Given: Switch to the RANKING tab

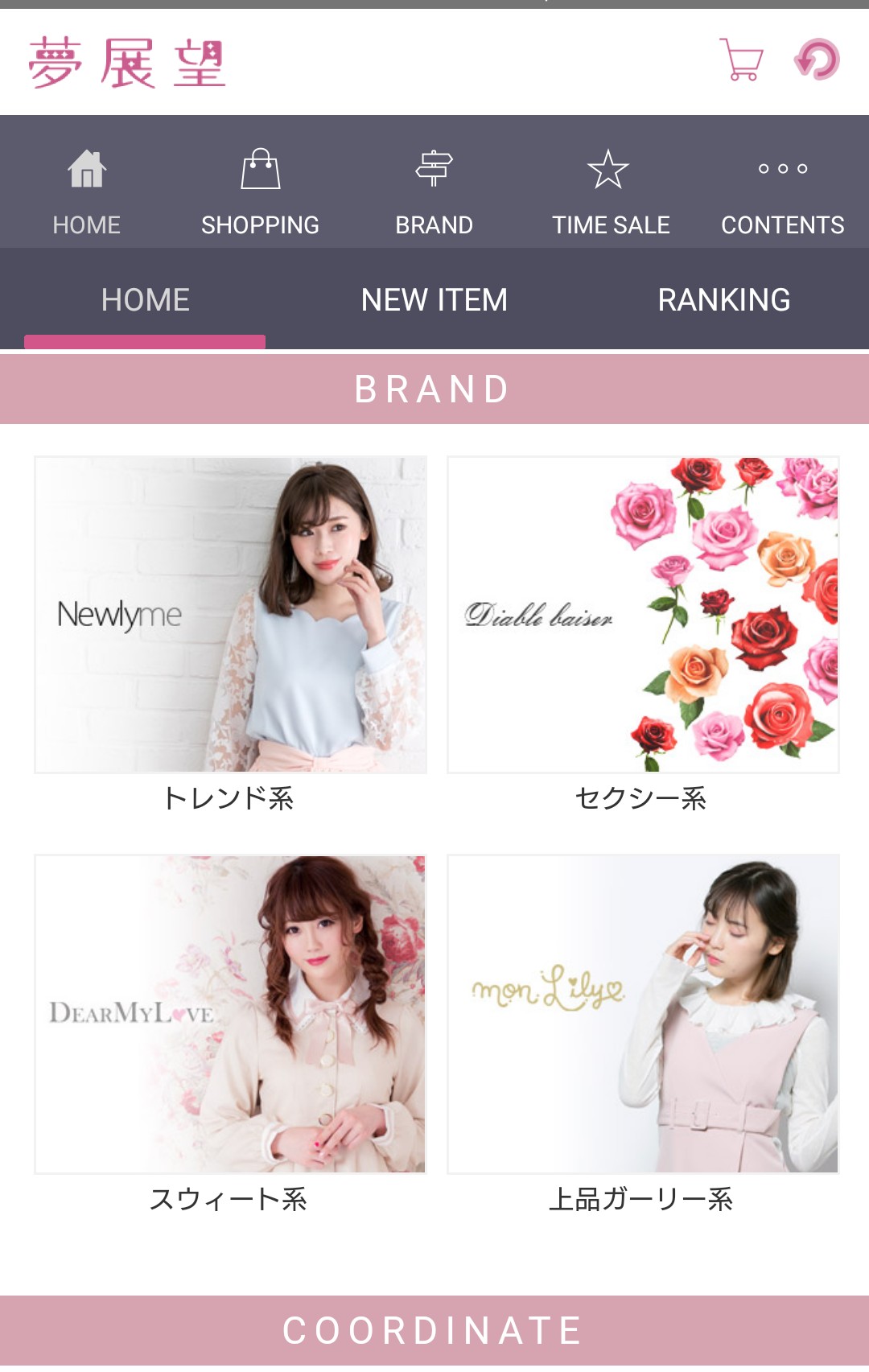Looking at the screenshot, I should pyautogui.click(x=724, y=300).
